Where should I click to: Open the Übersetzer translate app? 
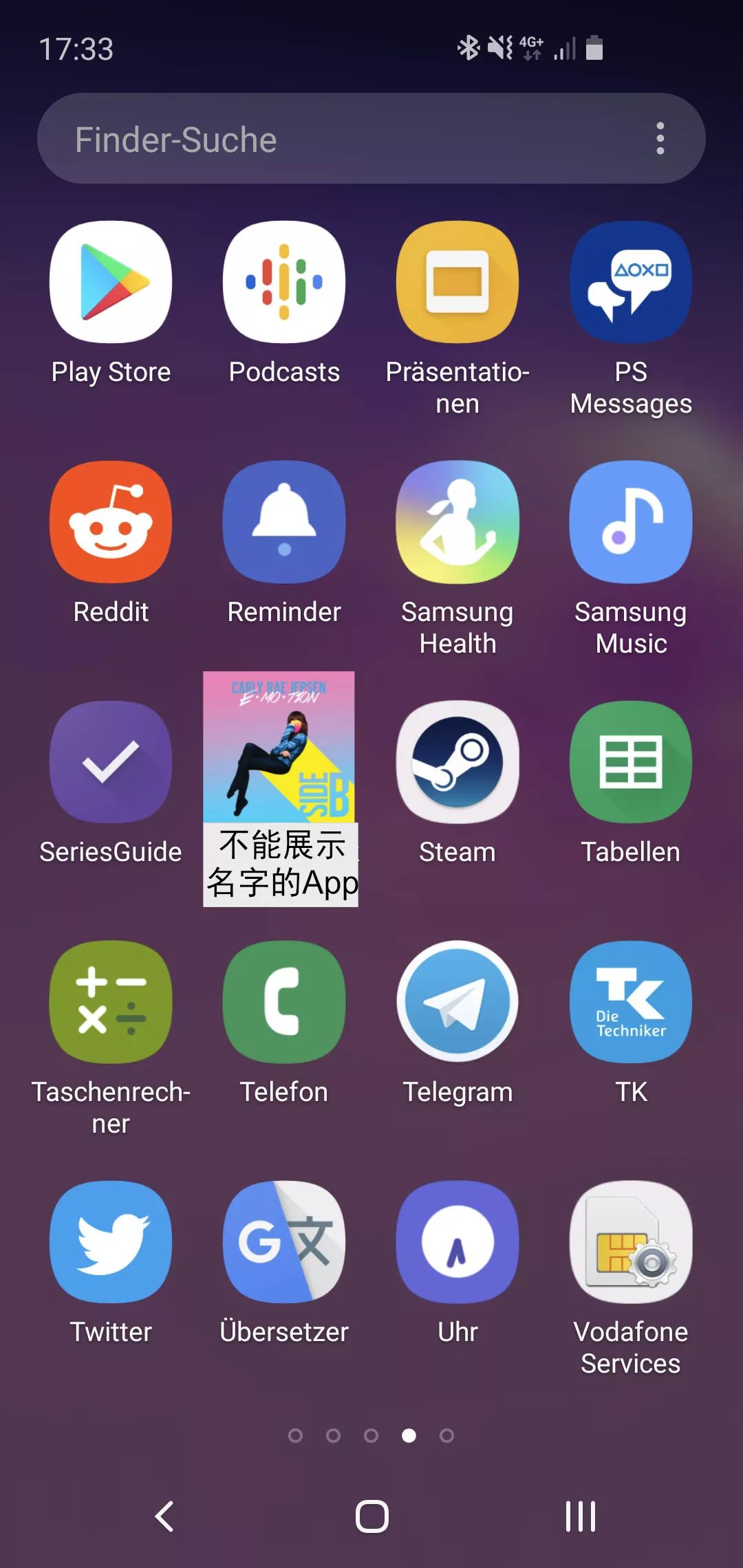(284, 1242)
